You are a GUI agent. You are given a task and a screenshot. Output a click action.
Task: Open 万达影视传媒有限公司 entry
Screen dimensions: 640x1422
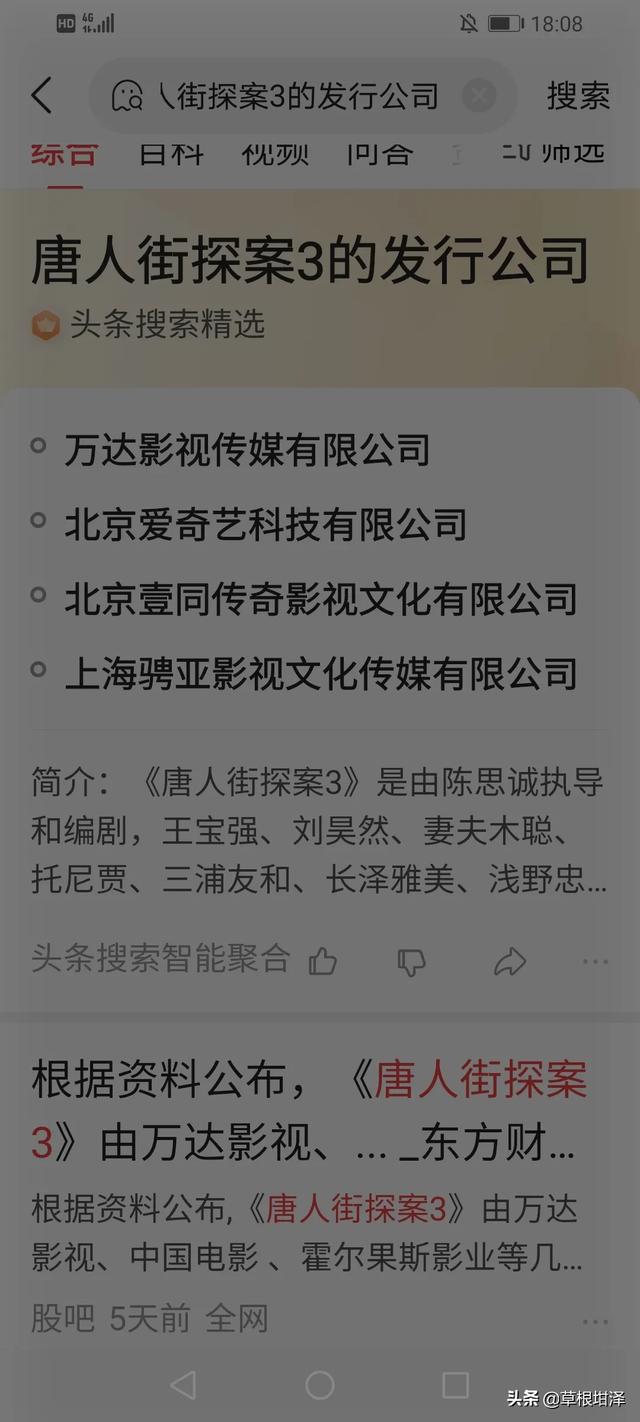click(247, 450)
